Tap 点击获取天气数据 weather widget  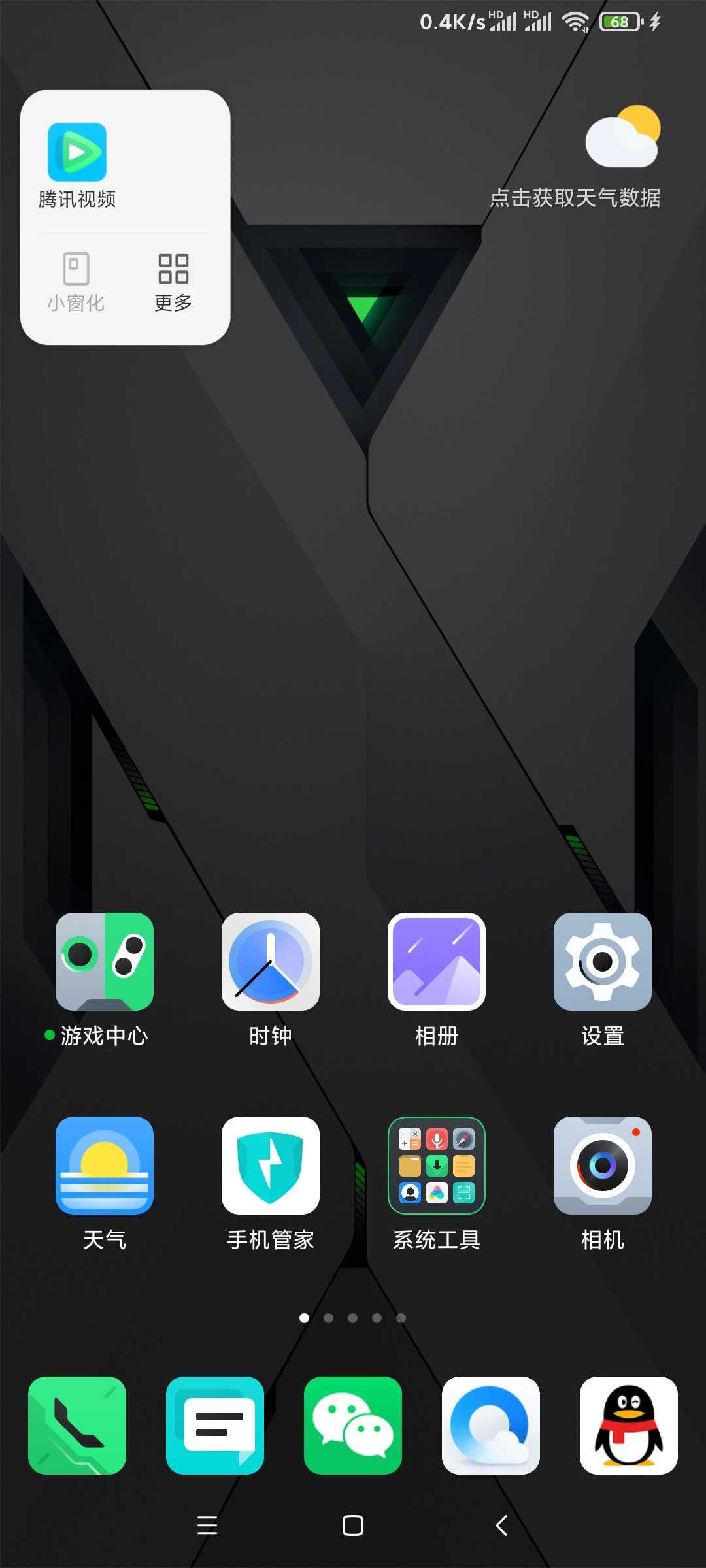[x=575, y=157]
